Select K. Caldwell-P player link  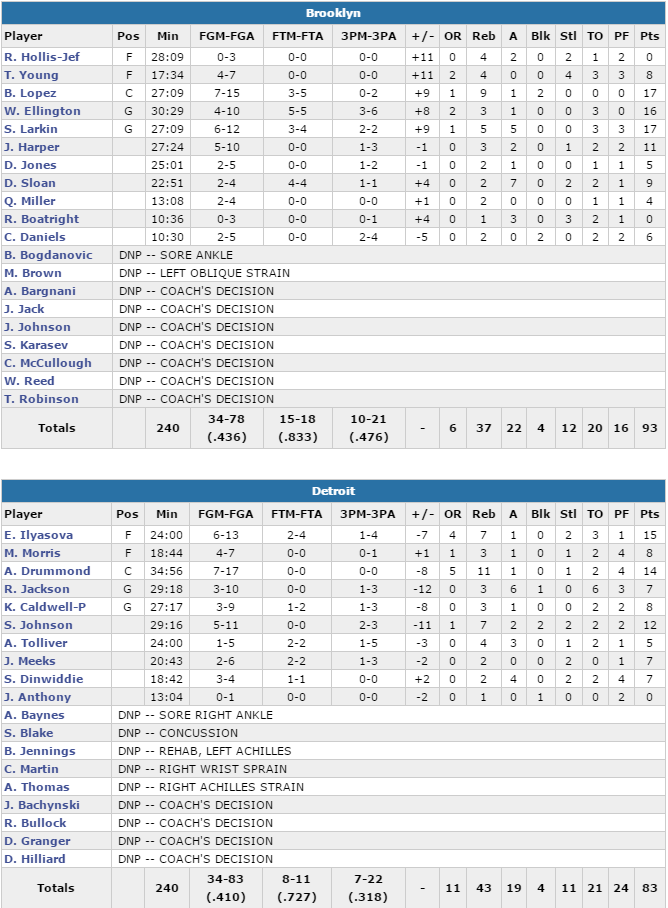point(44,607)
